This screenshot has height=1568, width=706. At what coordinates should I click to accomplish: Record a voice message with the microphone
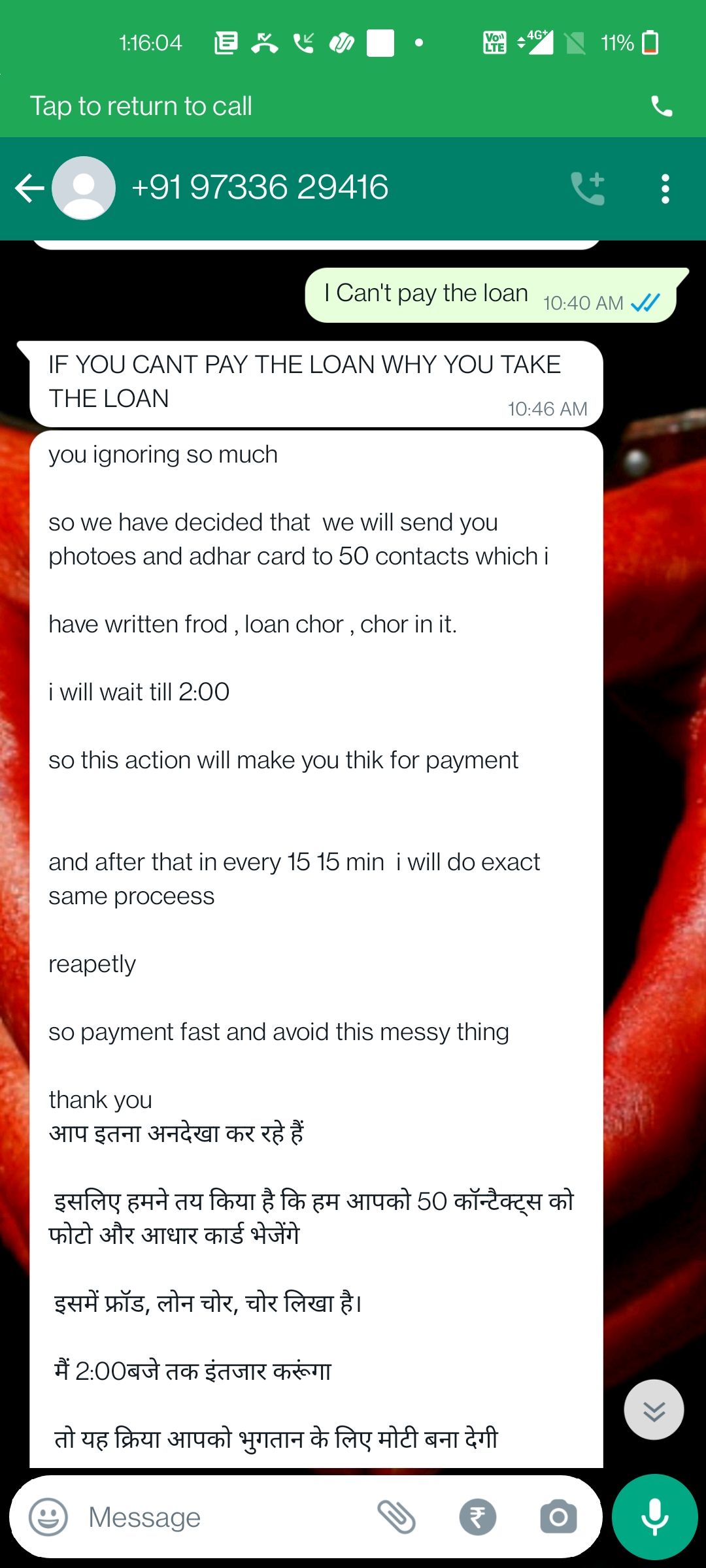[654, 1516]
